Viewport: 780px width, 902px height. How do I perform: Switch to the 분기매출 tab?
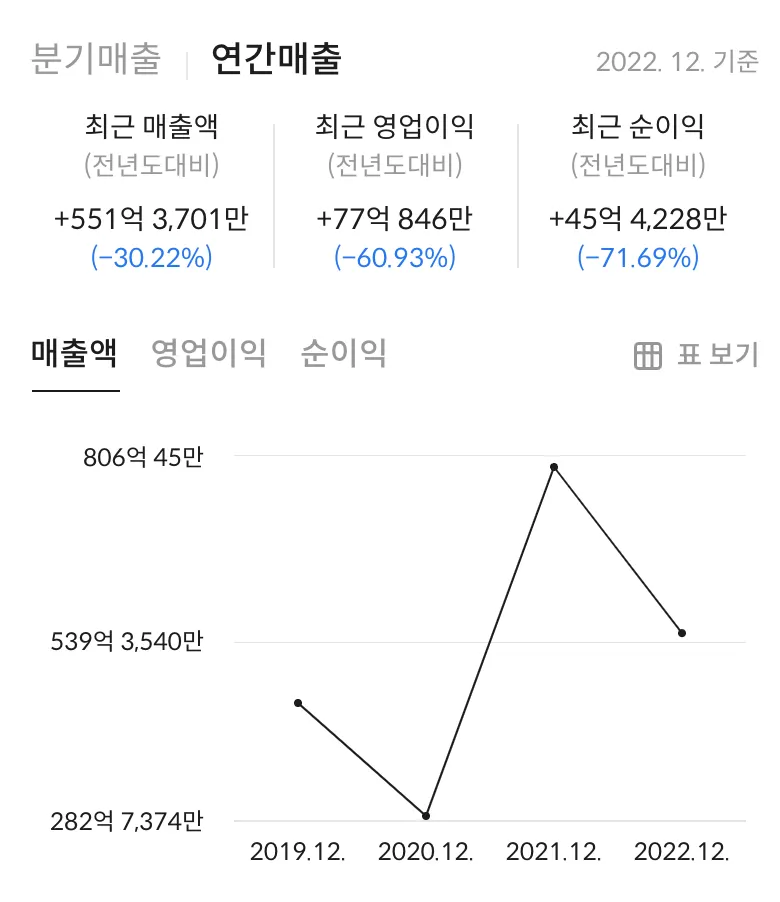(x=96, y=59)
